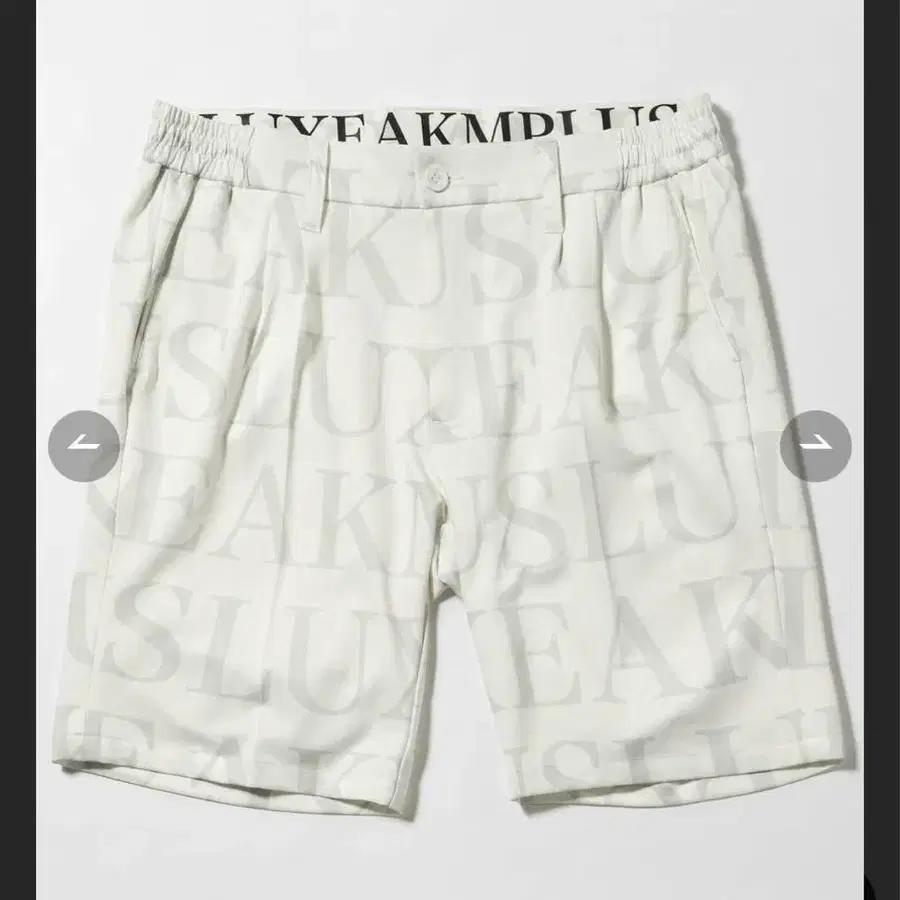900x900 pixels.
Task: Go to the previous product image
Action: click(x=84, y=446)
